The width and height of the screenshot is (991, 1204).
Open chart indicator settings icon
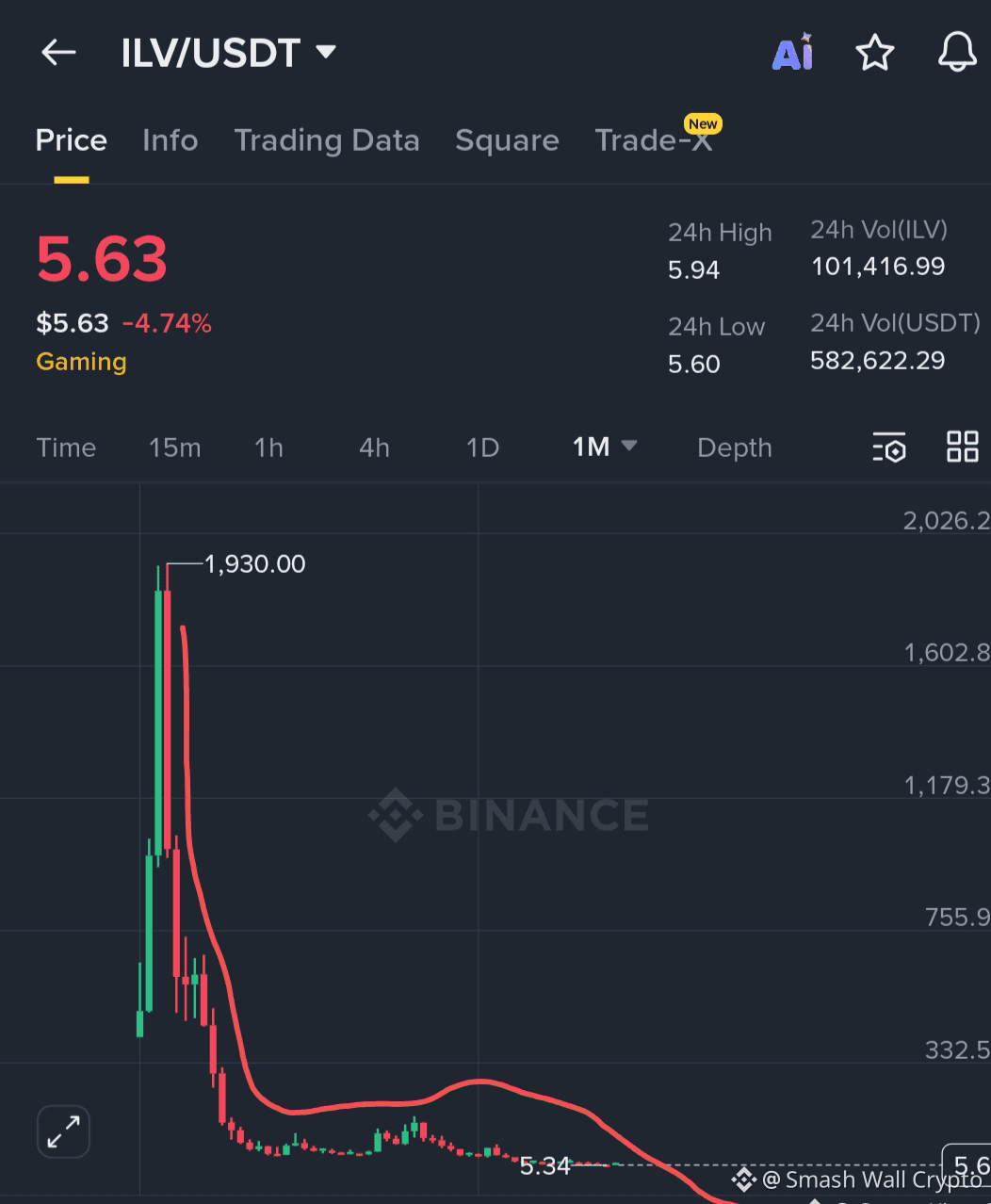[888, 447]
